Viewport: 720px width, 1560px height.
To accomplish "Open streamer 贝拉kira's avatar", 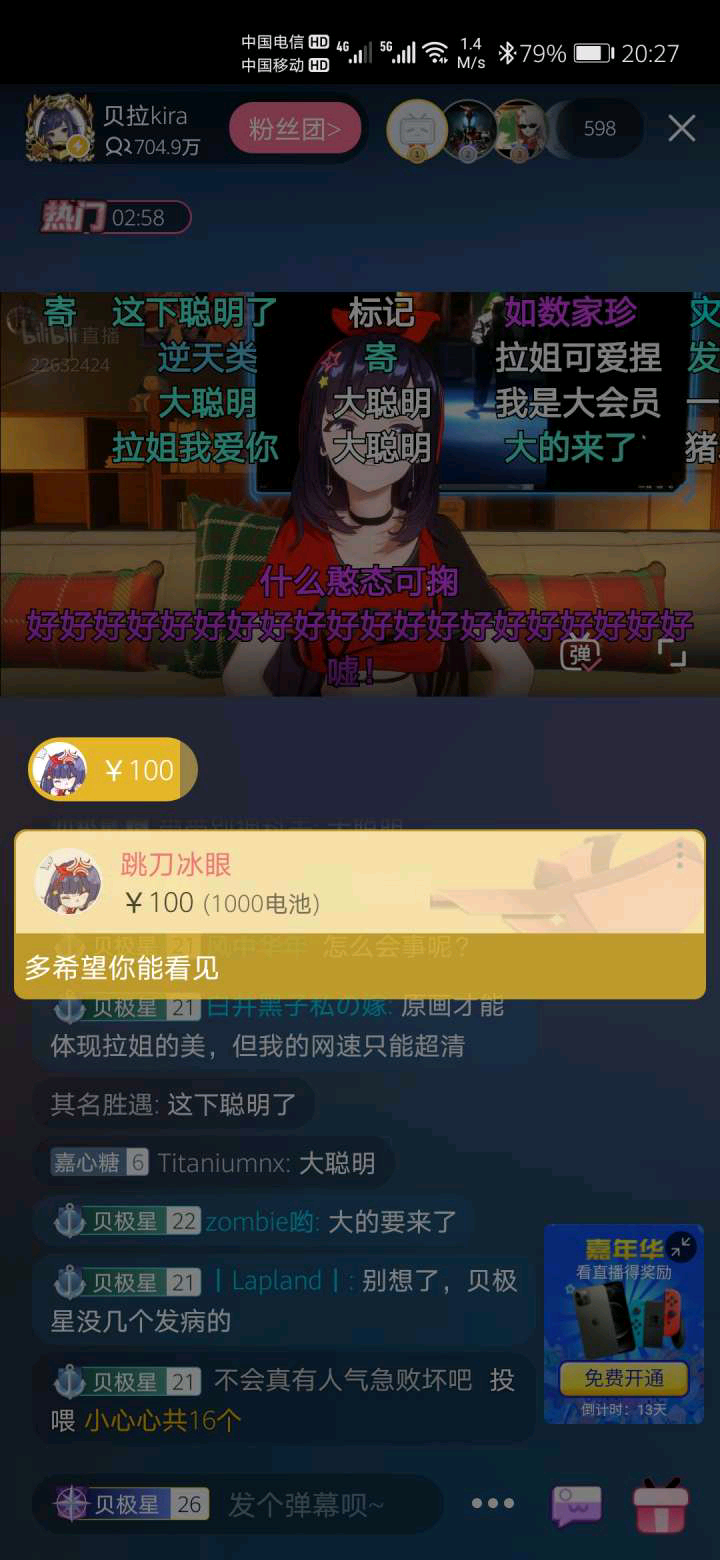I will click(x=59, y=128).
